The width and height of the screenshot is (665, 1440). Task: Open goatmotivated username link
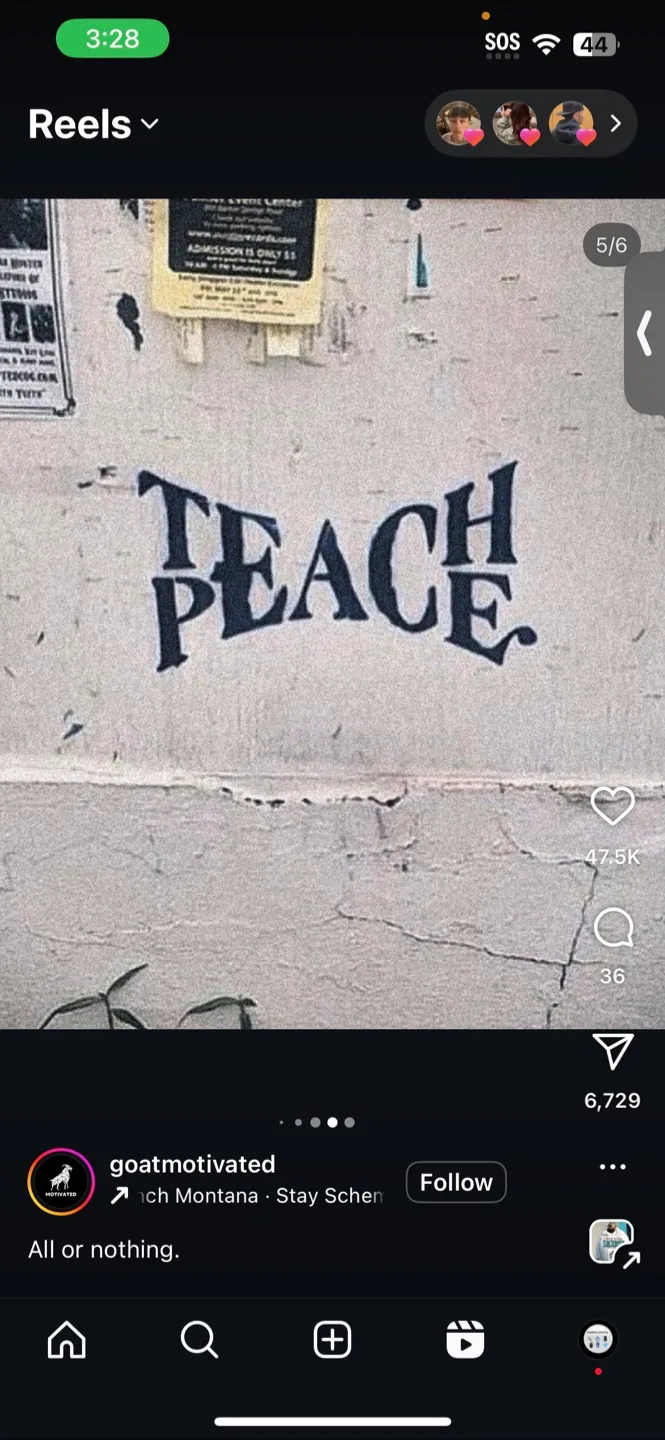coord(192,1164)
